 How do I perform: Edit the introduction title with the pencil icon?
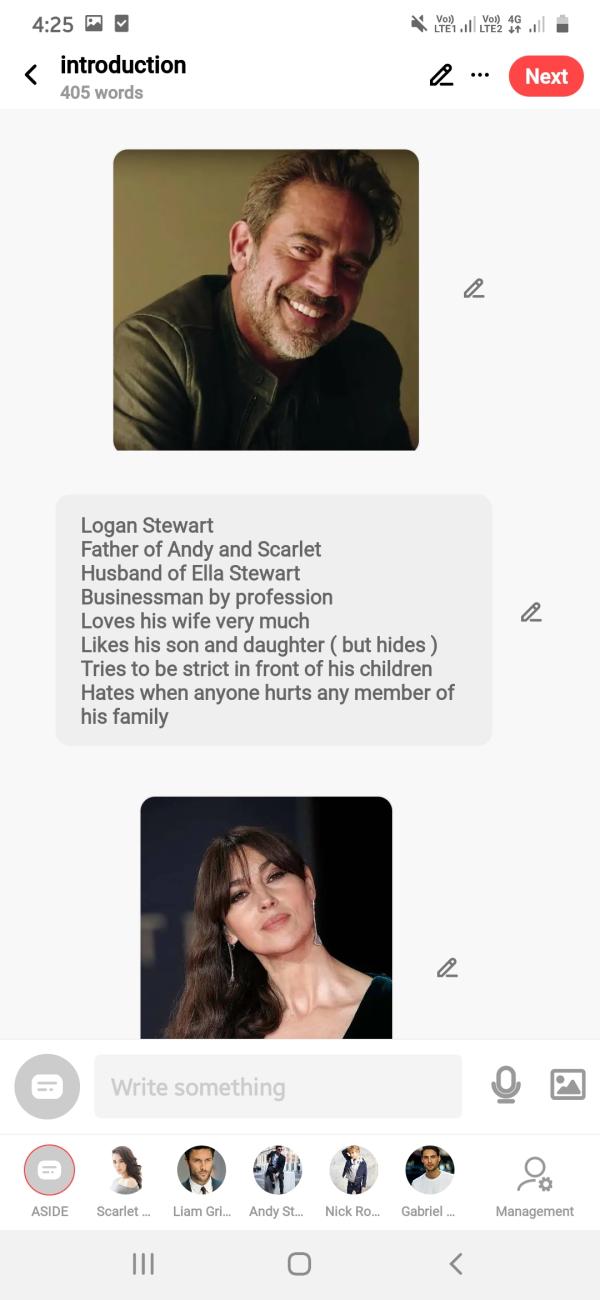tap(440, 76)
